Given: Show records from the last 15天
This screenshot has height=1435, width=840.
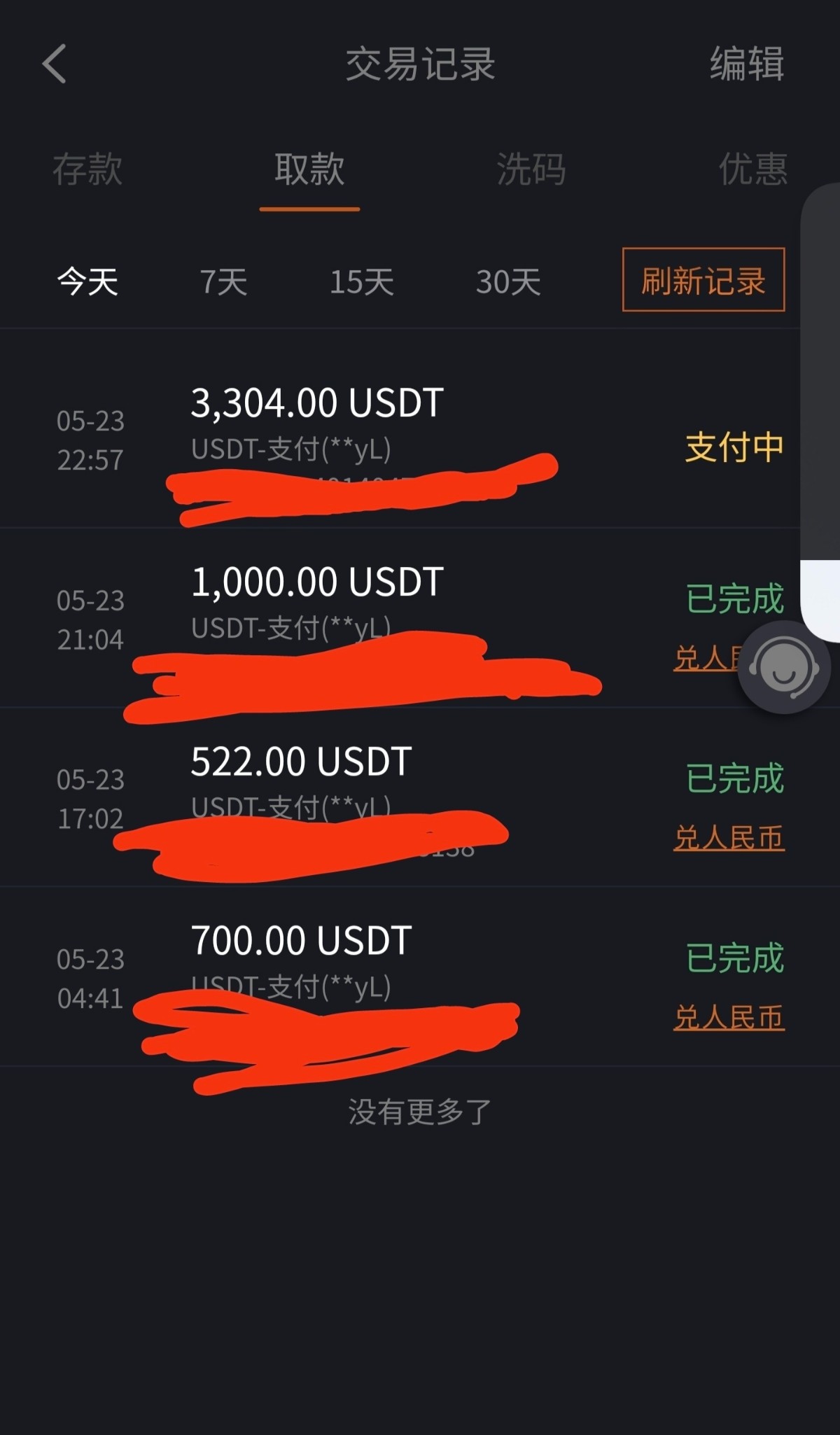Looking at the screenshot, I should (x=362, y=282).
